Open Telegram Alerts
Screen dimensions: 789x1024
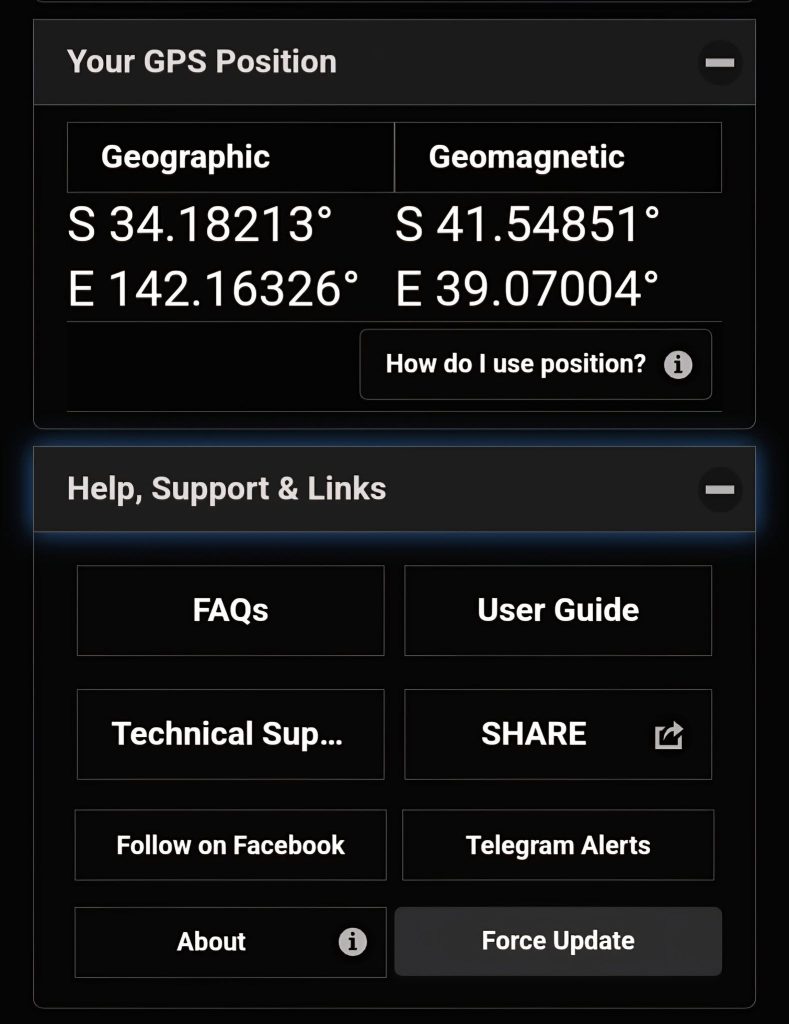[x=558, y=845]
